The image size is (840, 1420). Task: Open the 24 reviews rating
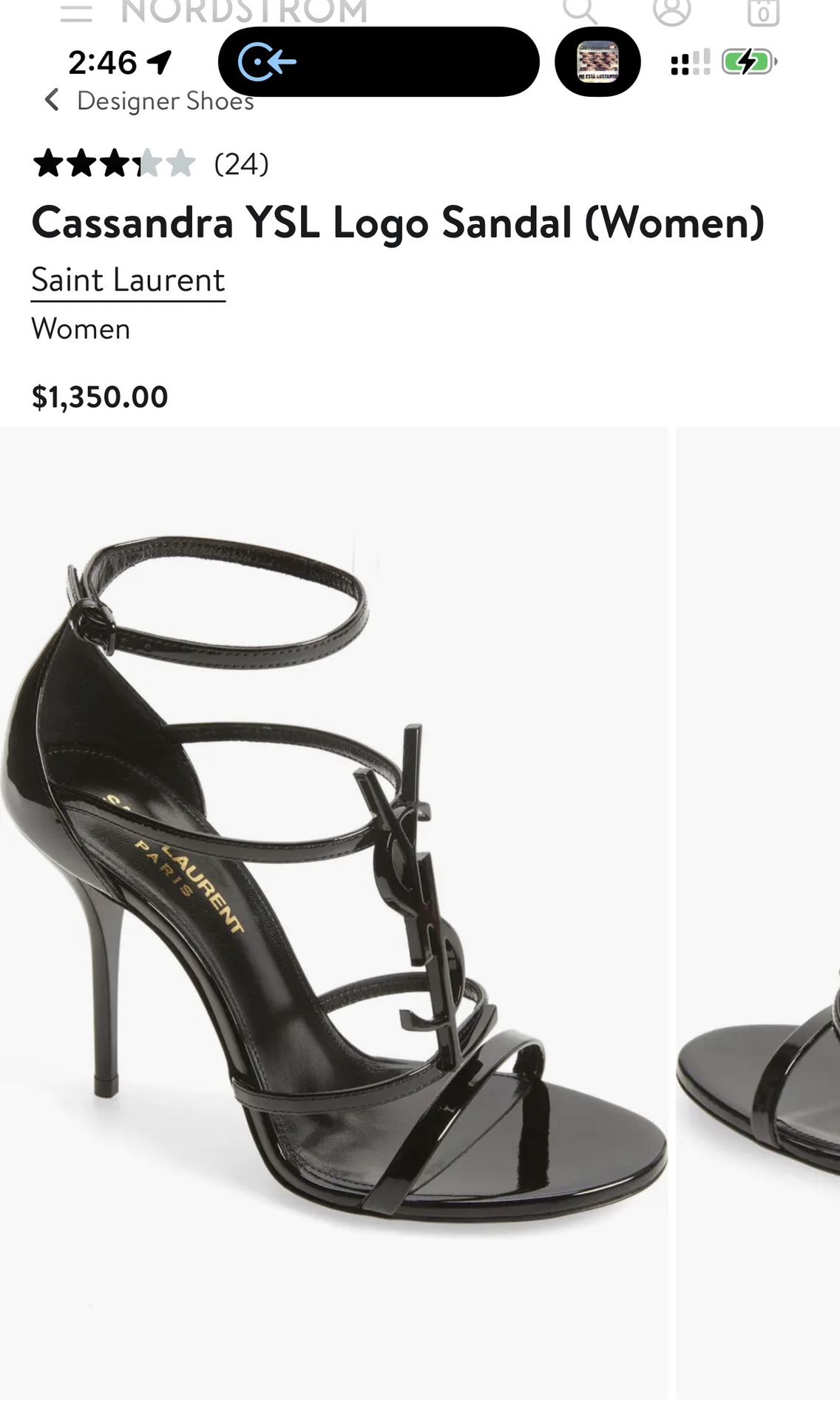151,163
